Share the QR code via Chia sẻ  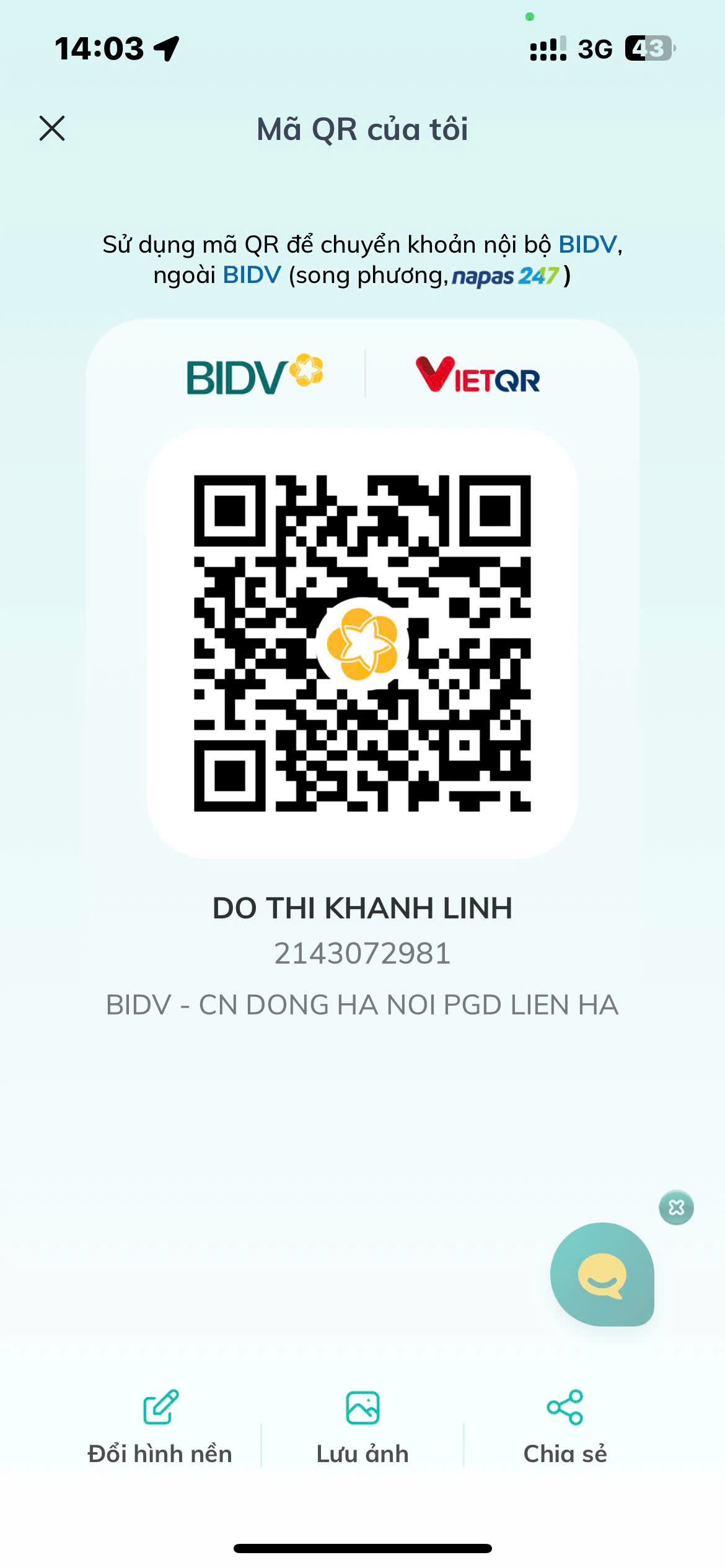pos(565,1428)
